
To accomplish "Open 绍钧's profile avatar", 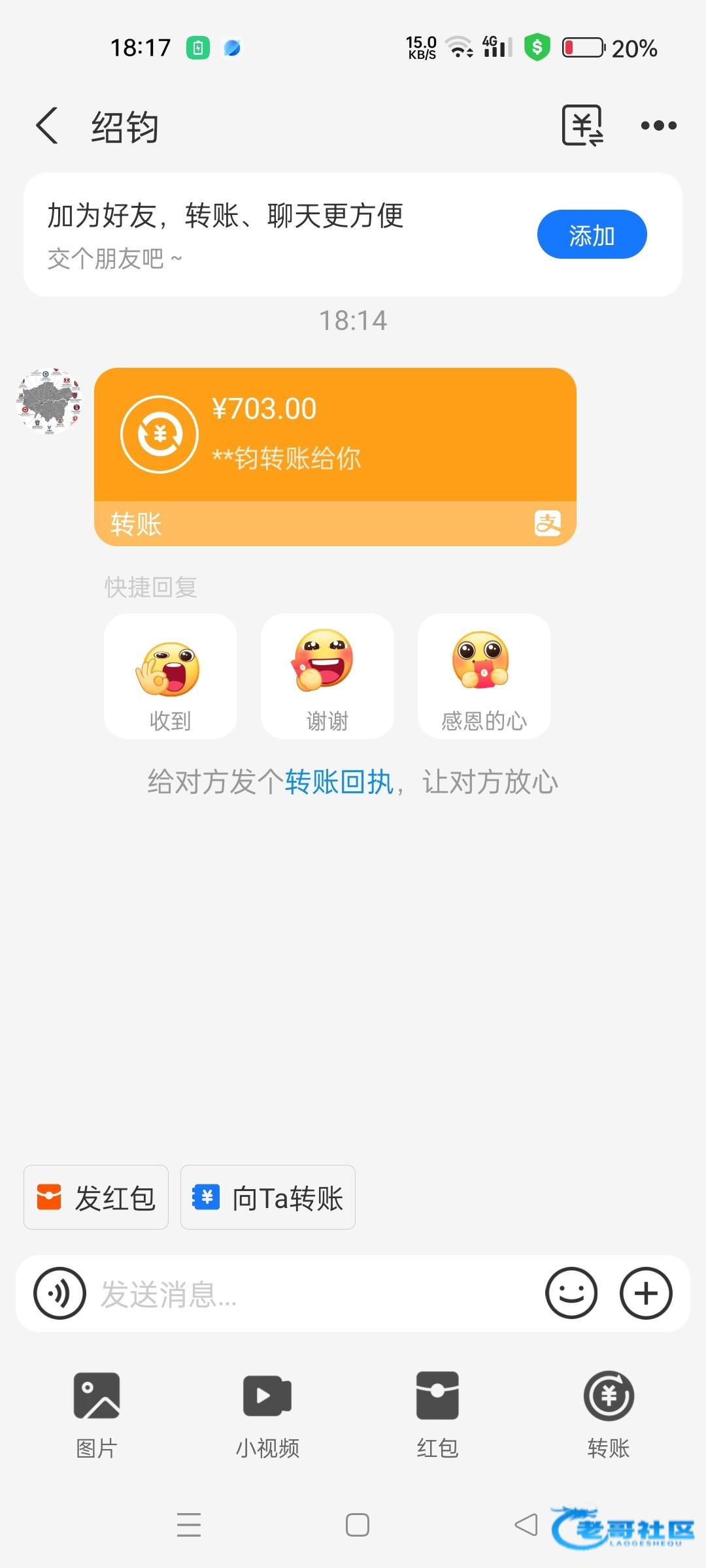I will click(49, 401).
